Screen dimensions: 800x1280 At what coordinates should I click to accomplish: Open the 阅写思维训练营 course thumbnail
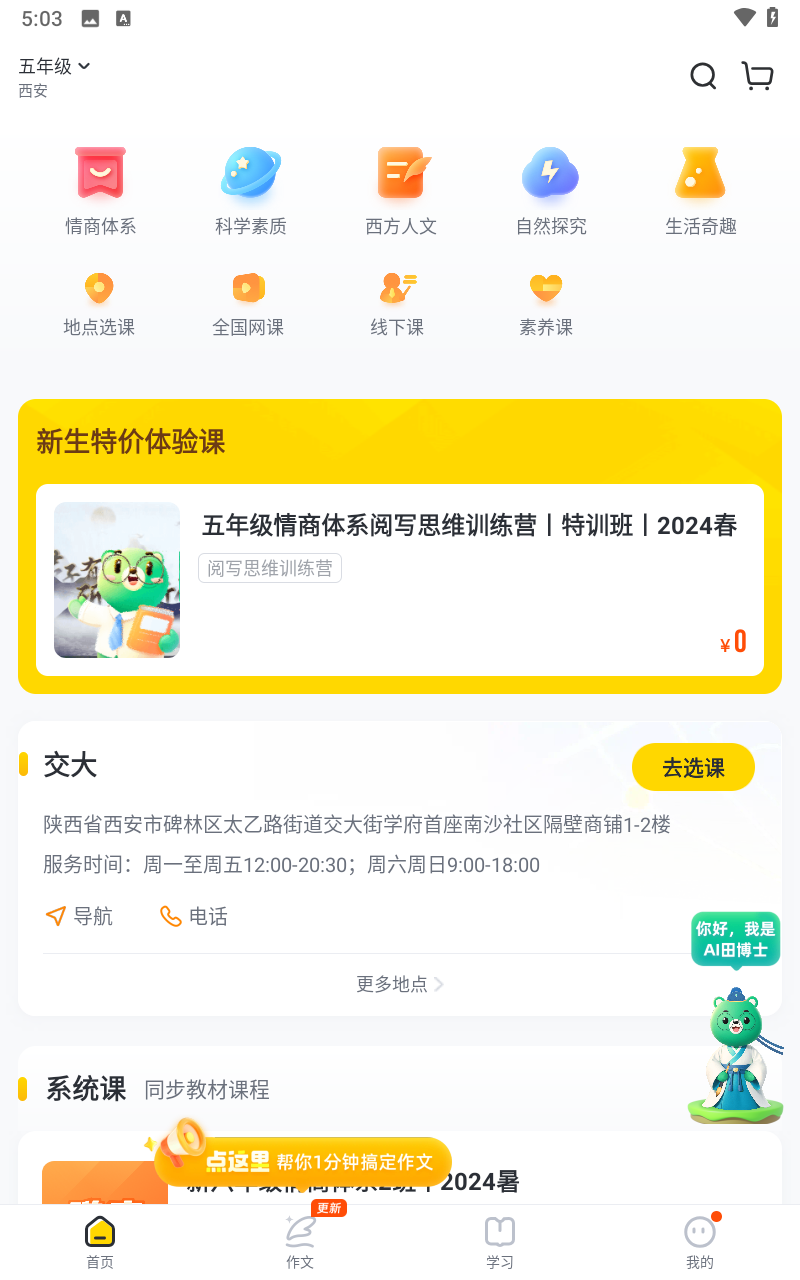click(x=117, y=580)
